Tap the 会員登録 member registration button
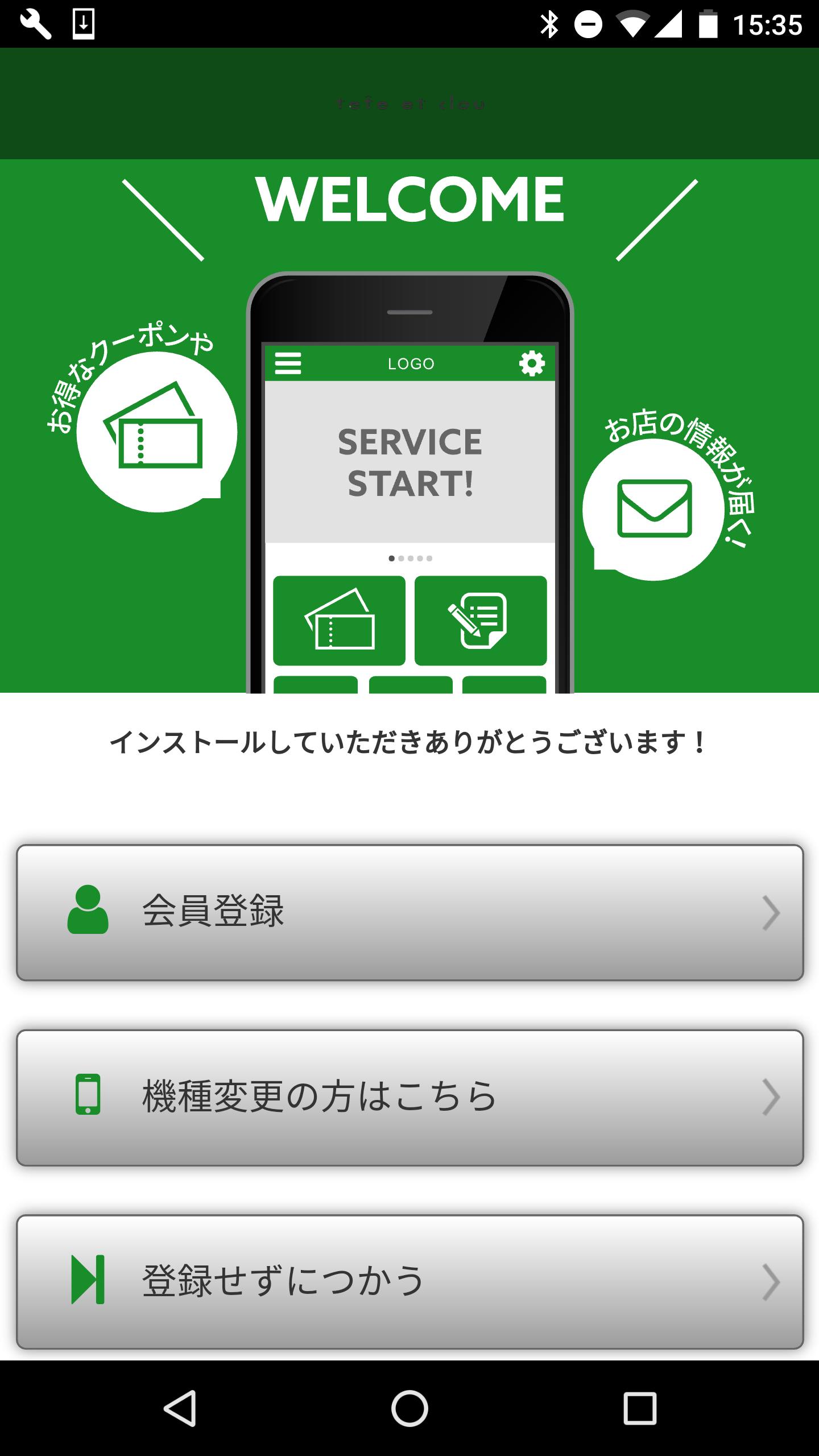This screenshot has width=819, height=1456. click(x=409, y=912)
